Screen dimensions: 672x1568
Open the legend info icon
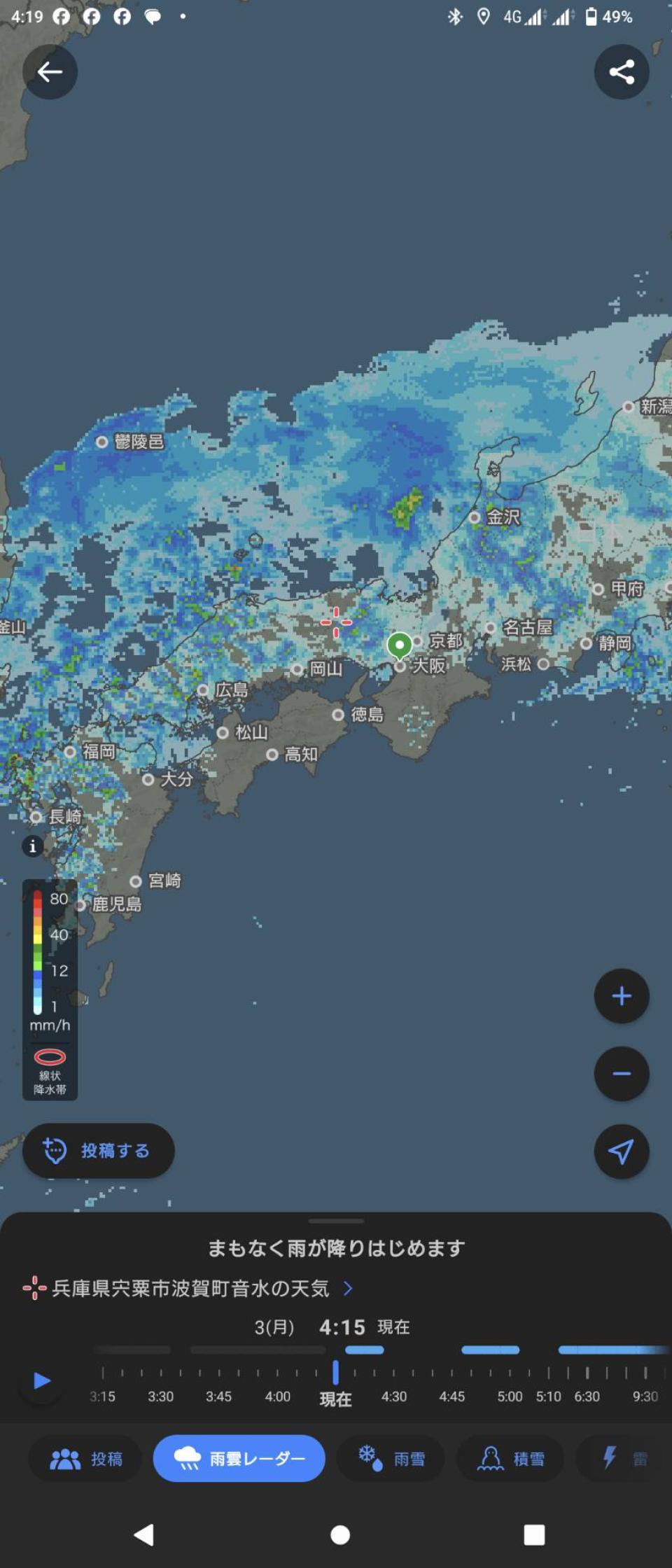click(x=32, y=846)
